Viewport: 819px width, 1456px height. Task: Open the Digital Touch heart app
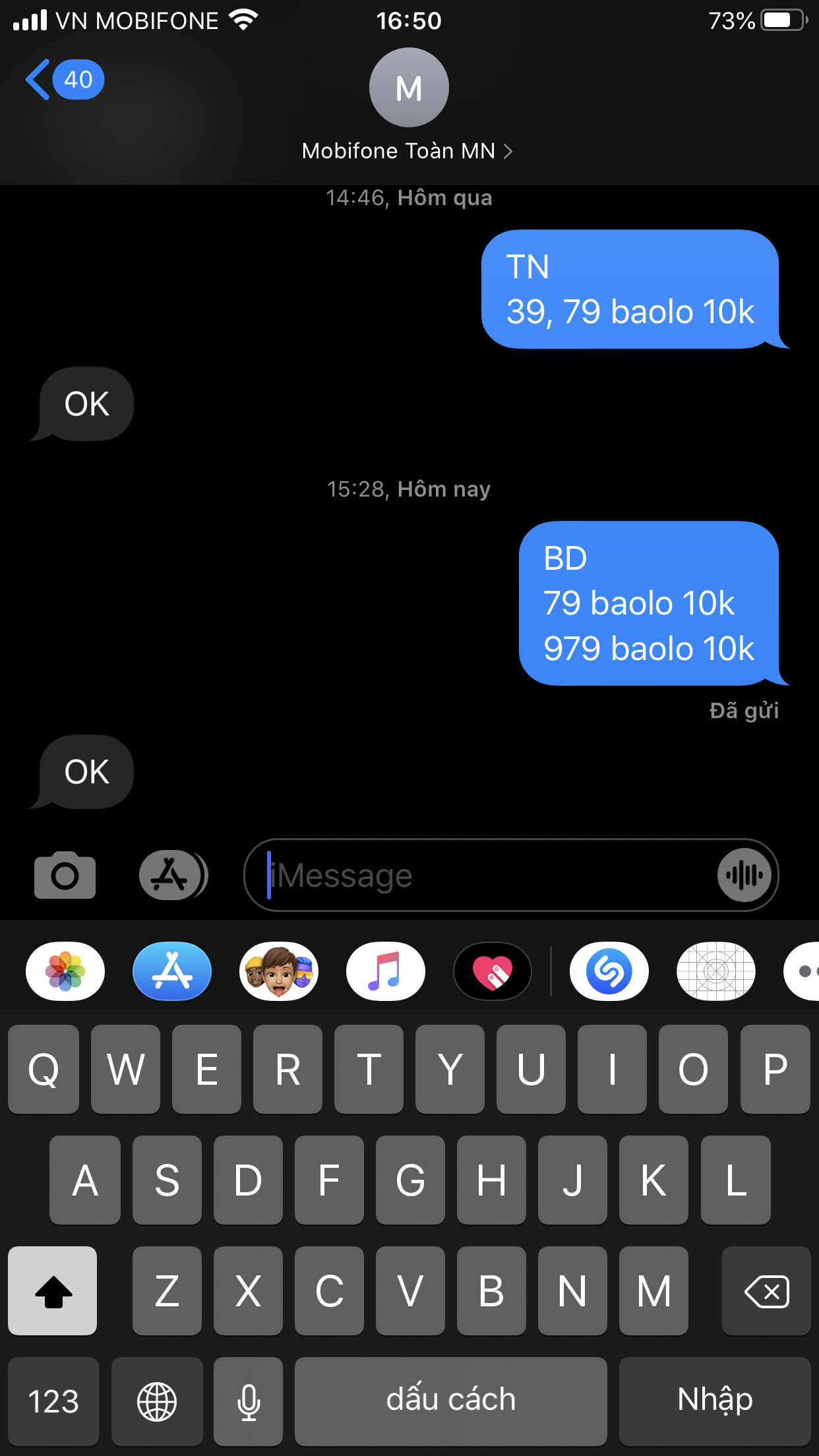click(493, 971)
